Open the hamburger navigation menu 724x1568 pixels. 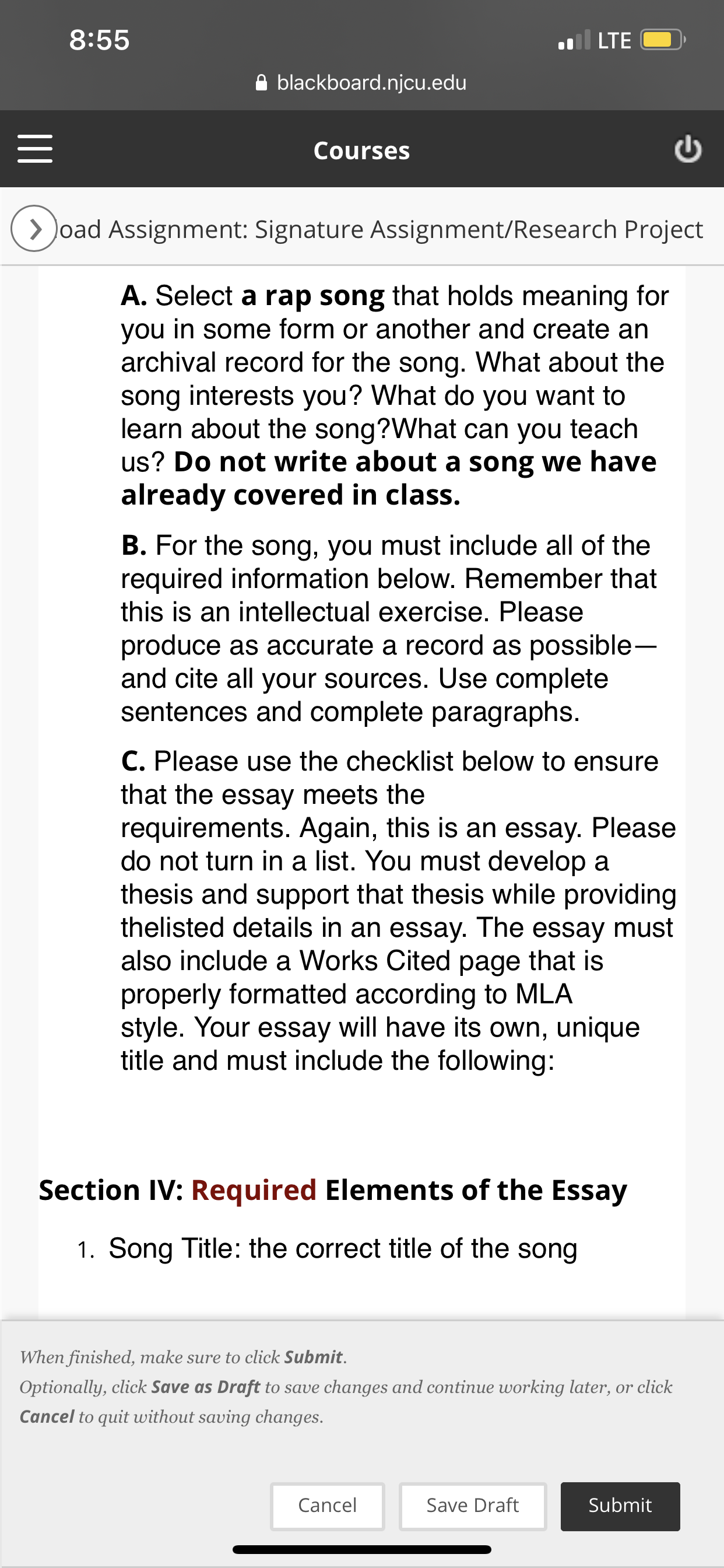click(34, 149)
